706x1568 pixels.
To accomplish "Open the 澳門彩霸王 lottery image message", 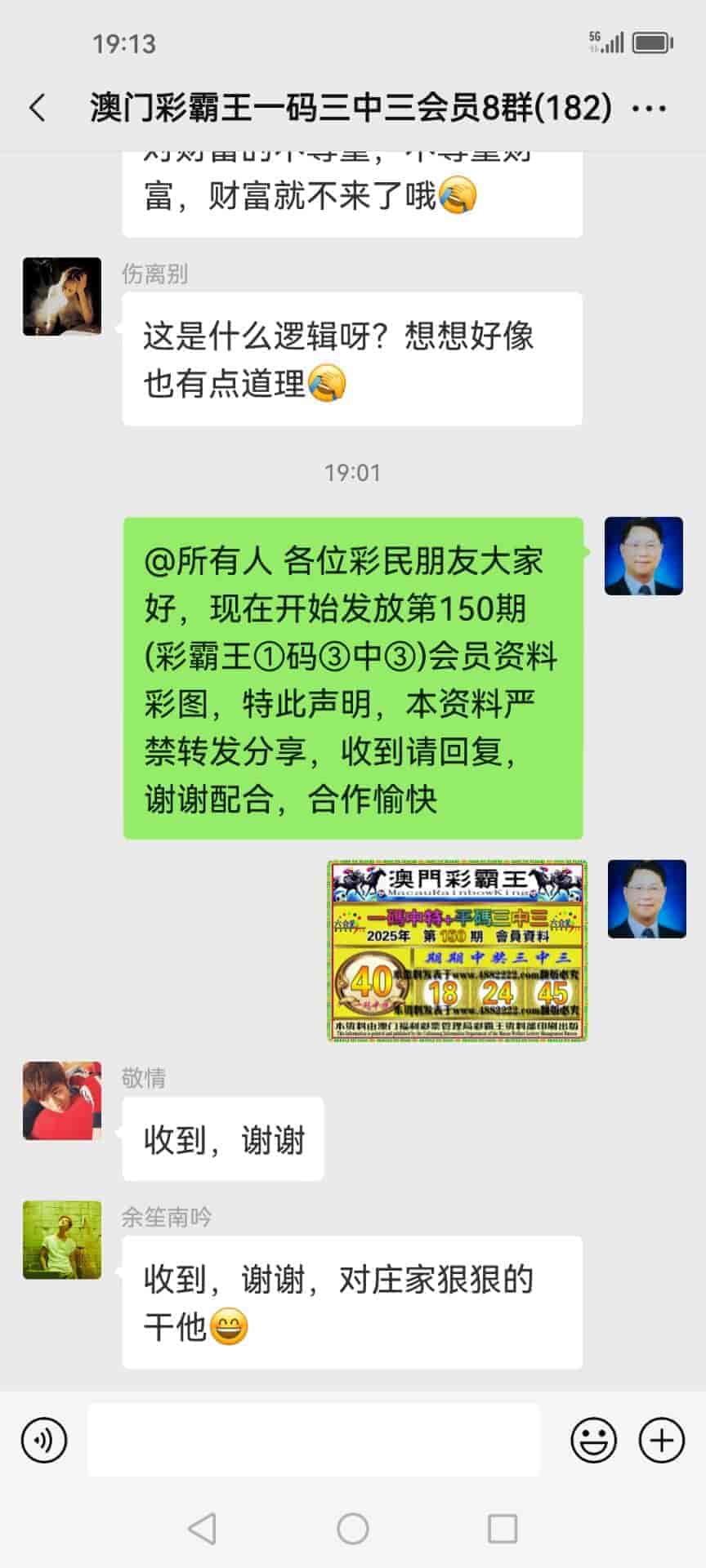I will tap(457, 951).
